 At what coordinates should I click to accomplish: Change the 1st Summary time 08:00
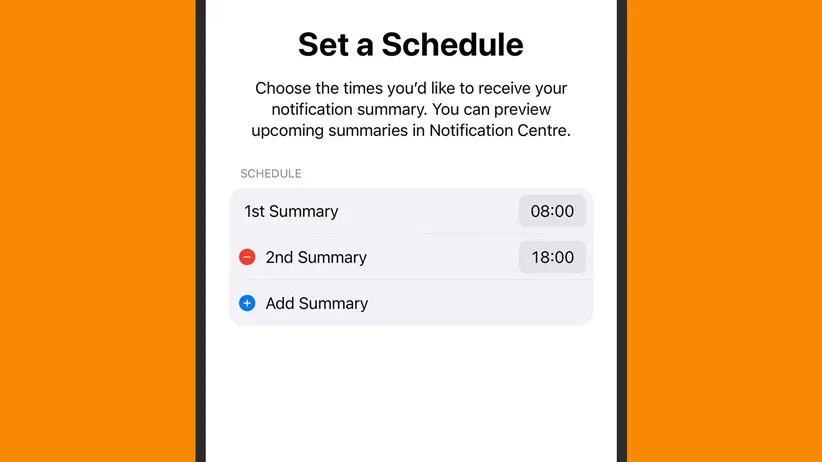[552, 212]
